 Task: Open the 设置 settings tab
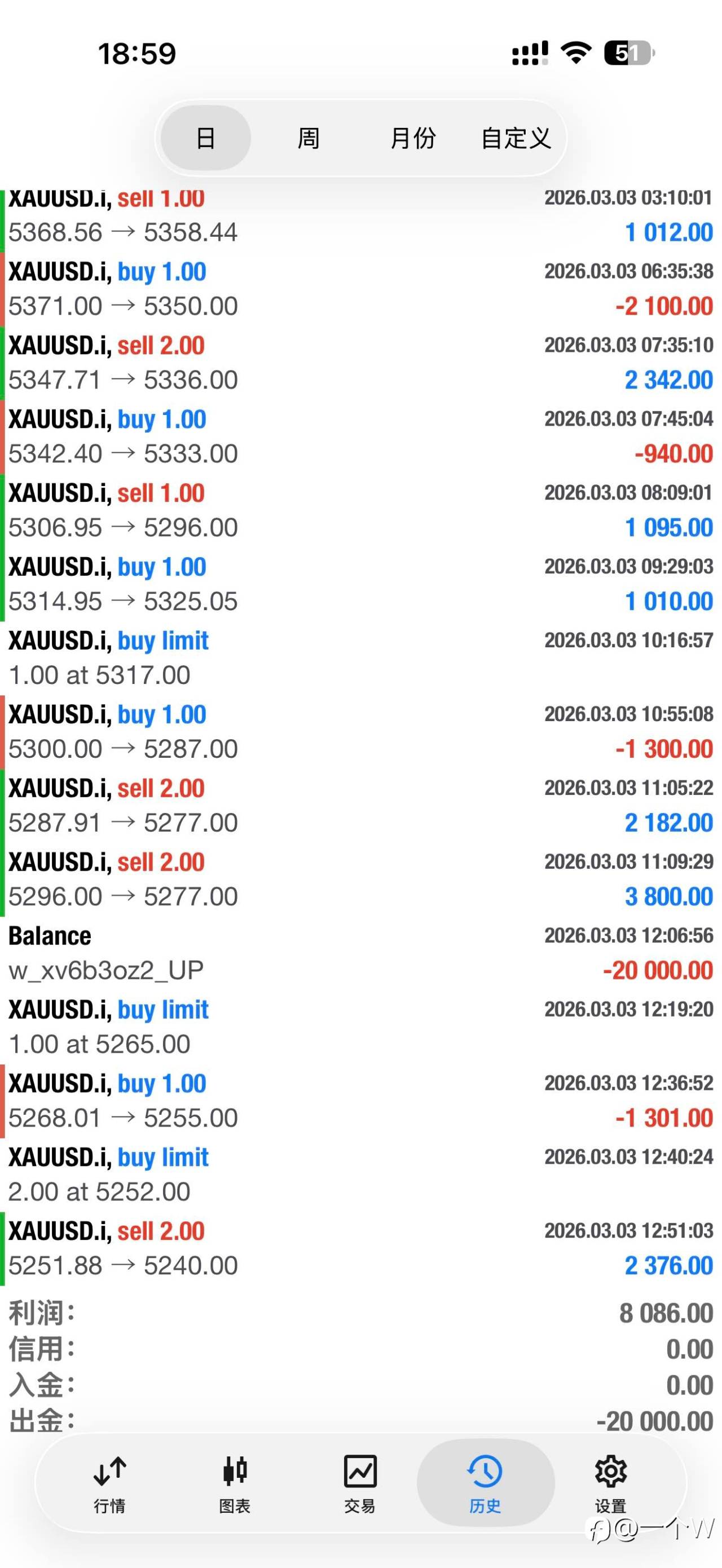tap(610, 1485)
